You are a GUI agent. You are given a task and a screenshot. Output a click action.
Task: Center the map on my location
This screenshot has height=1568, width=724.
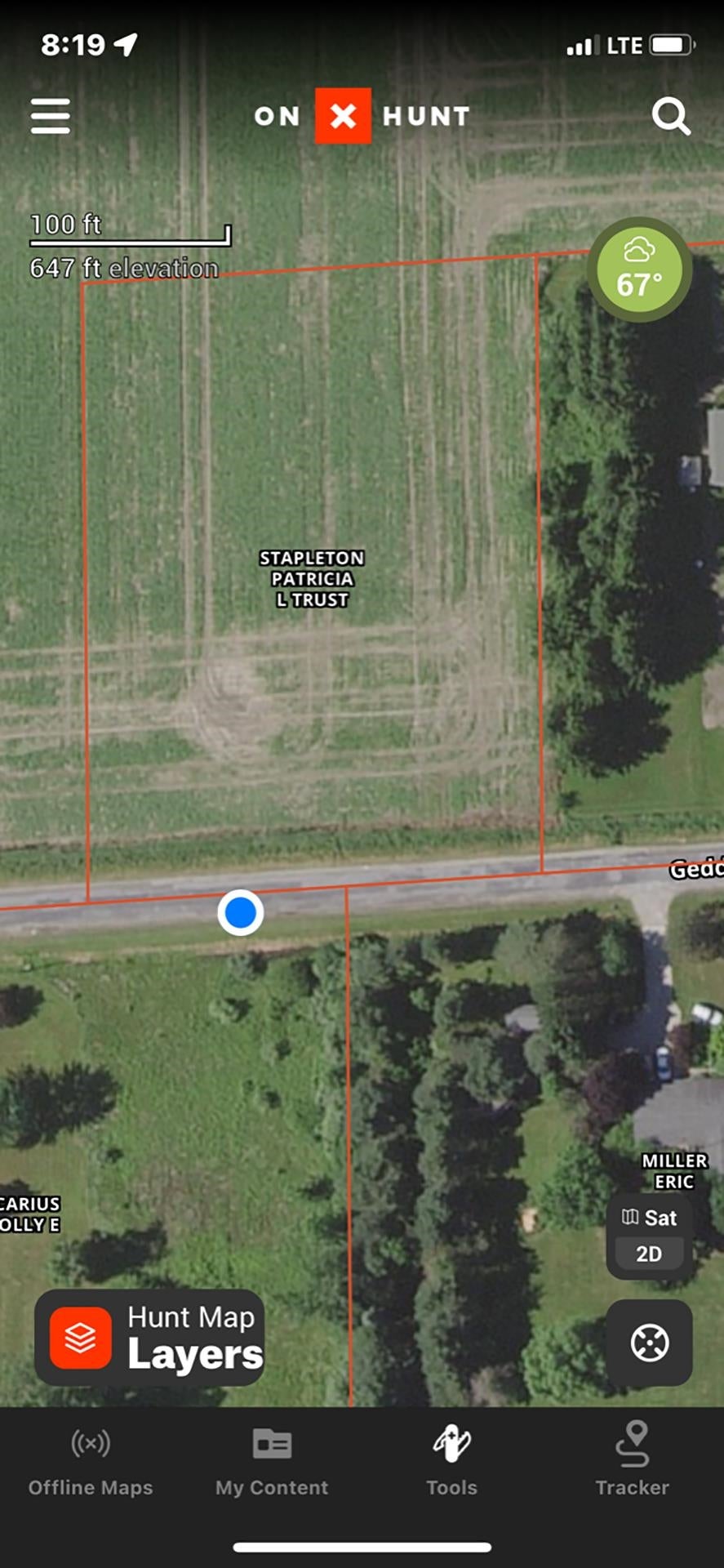(x=649, y=1343)
